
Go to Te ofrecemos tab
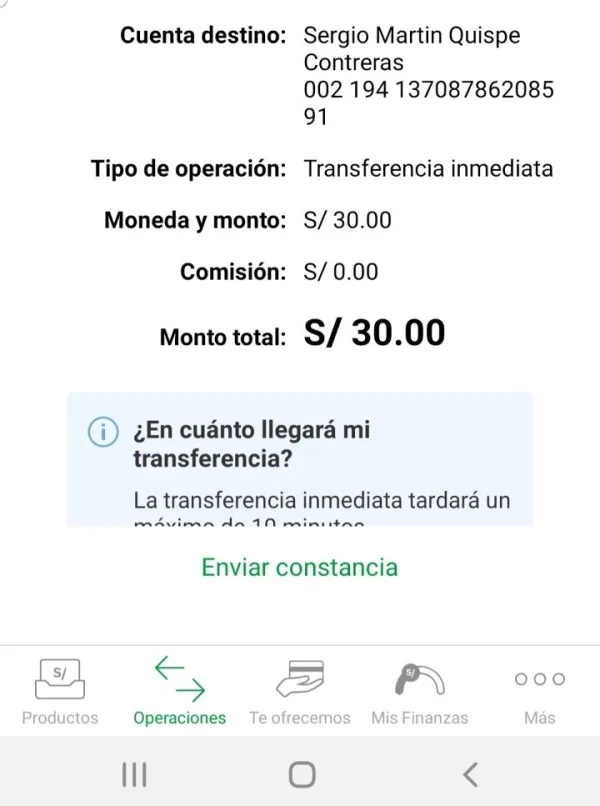300,692
